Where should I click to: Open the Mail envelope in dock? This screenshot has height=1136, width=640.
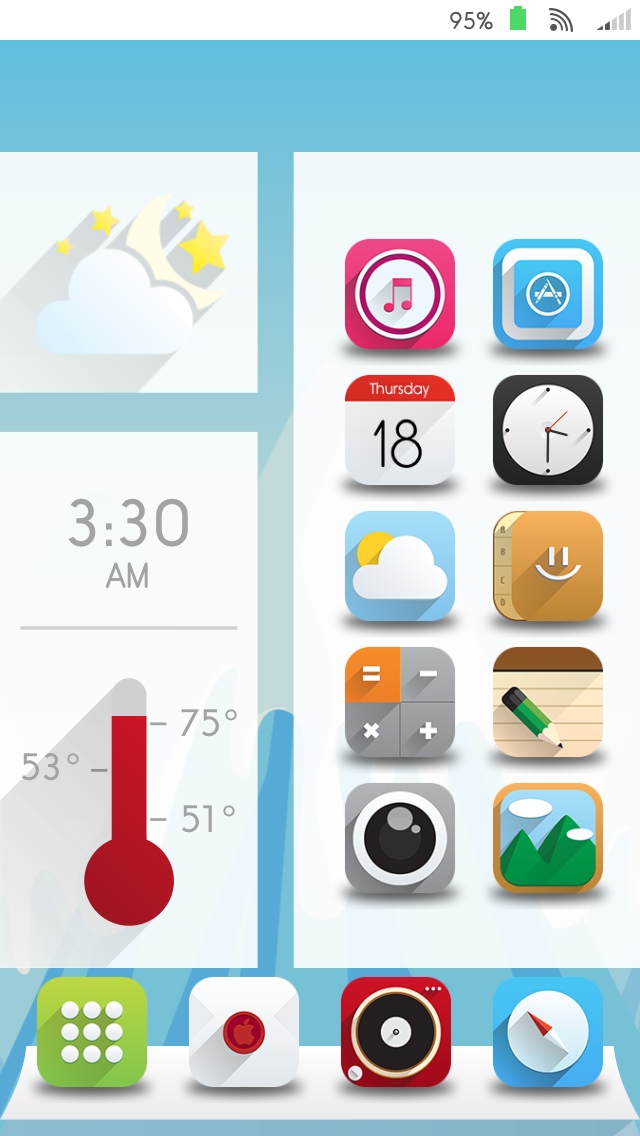[x=244, y=1032]
